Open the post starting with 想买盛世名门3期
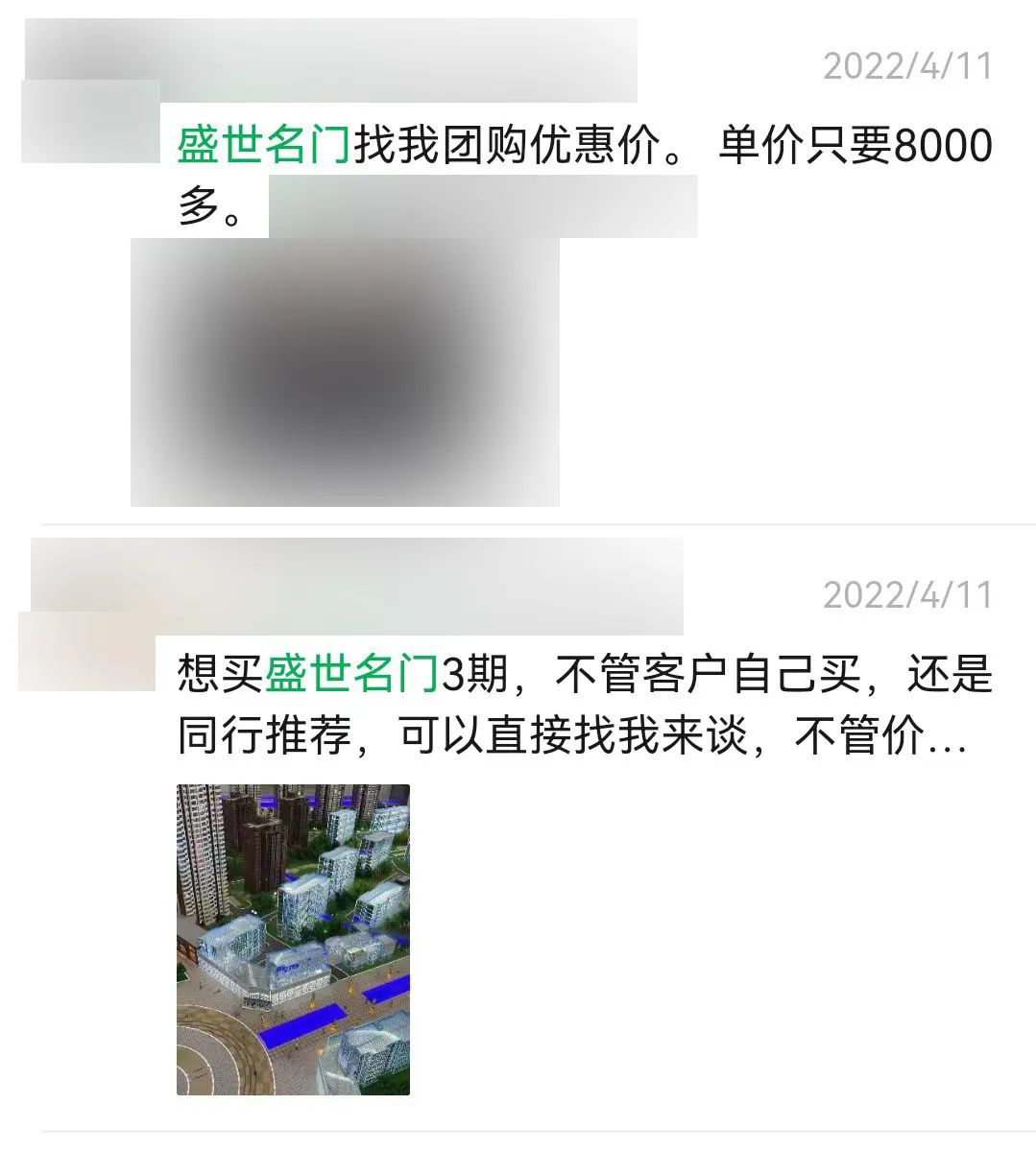1036x1153 pixels. (x=584, y=706)
